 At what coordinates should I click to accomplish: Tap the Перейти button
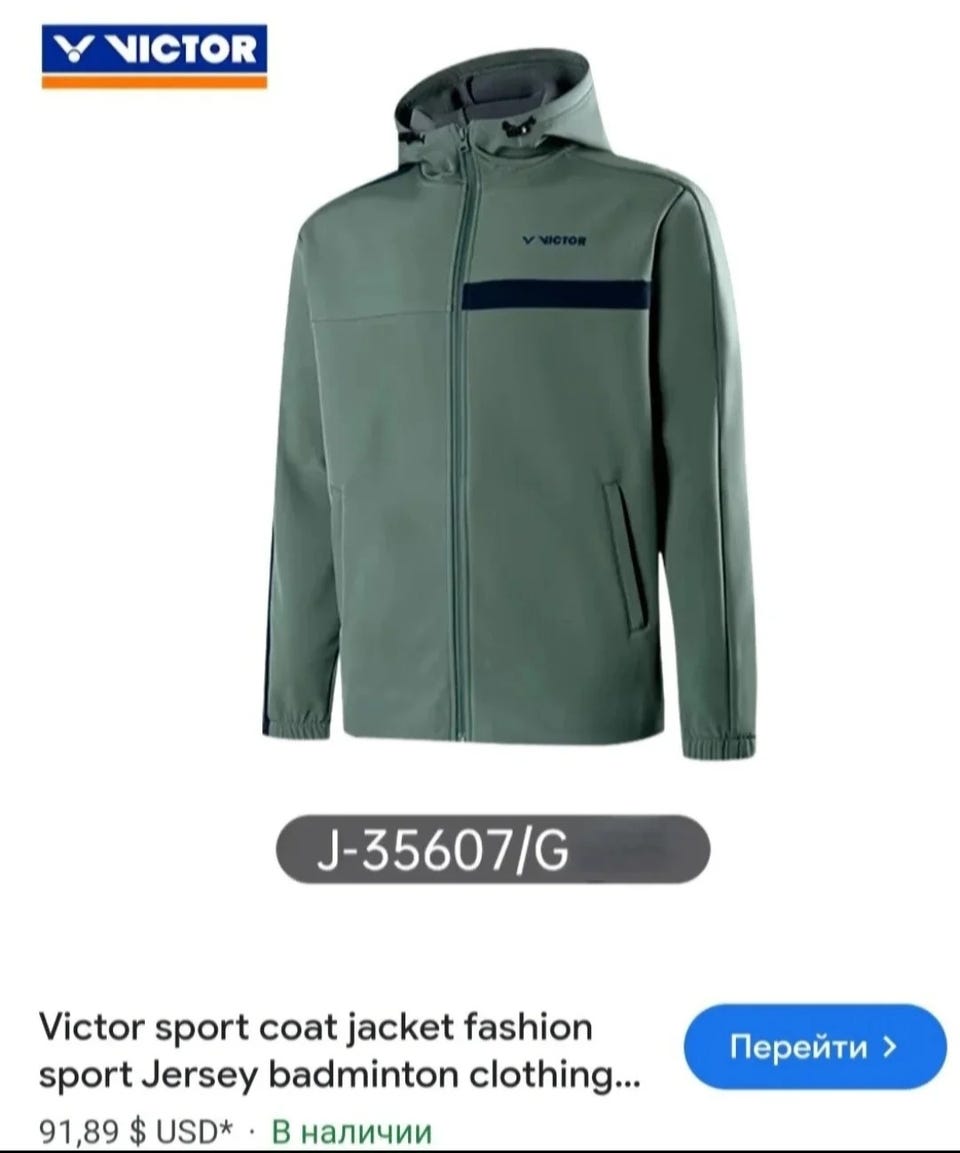tap(814, 1047)
